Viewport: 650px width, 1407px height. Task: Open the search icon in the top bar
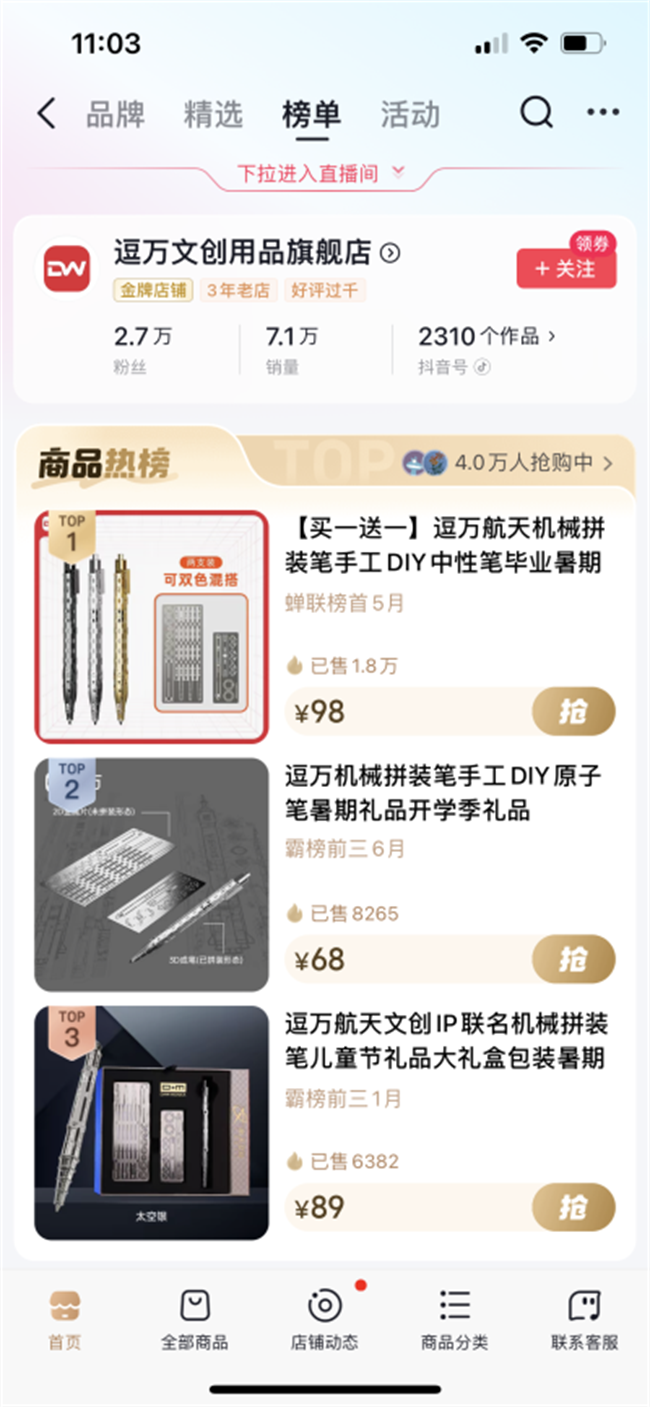pos(536,113)
